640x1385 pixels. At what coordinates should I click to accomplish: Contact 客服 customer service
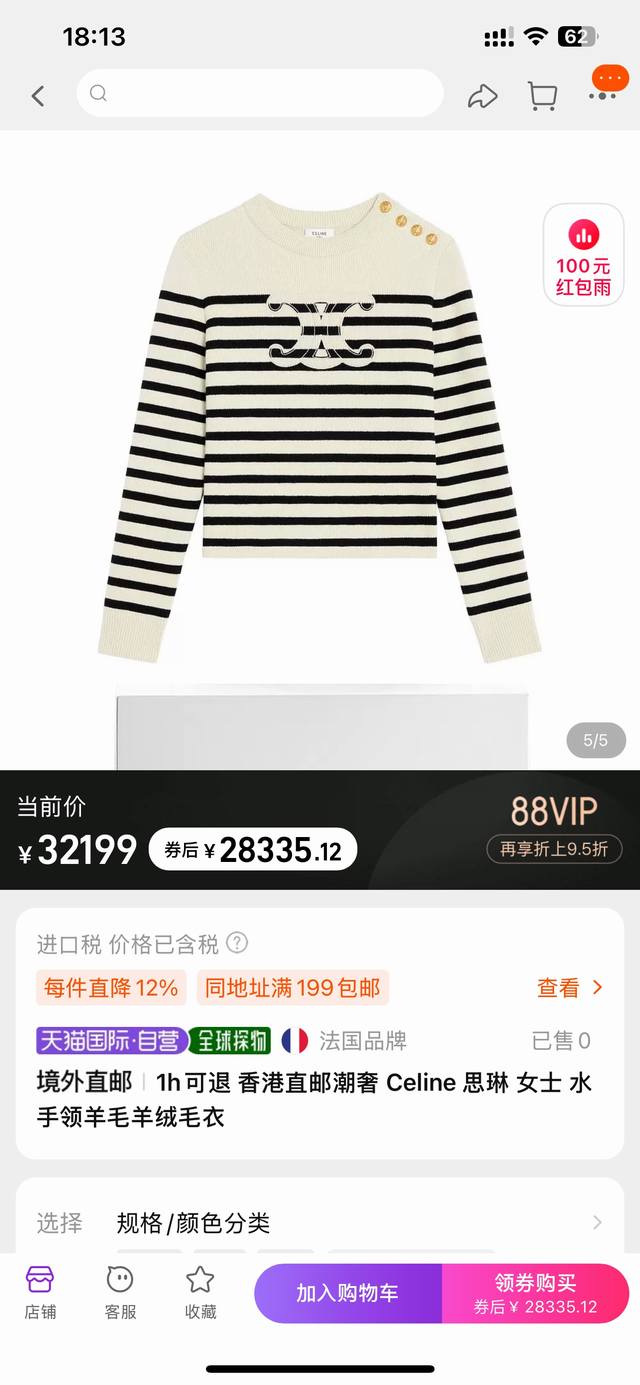[120, 1293]
